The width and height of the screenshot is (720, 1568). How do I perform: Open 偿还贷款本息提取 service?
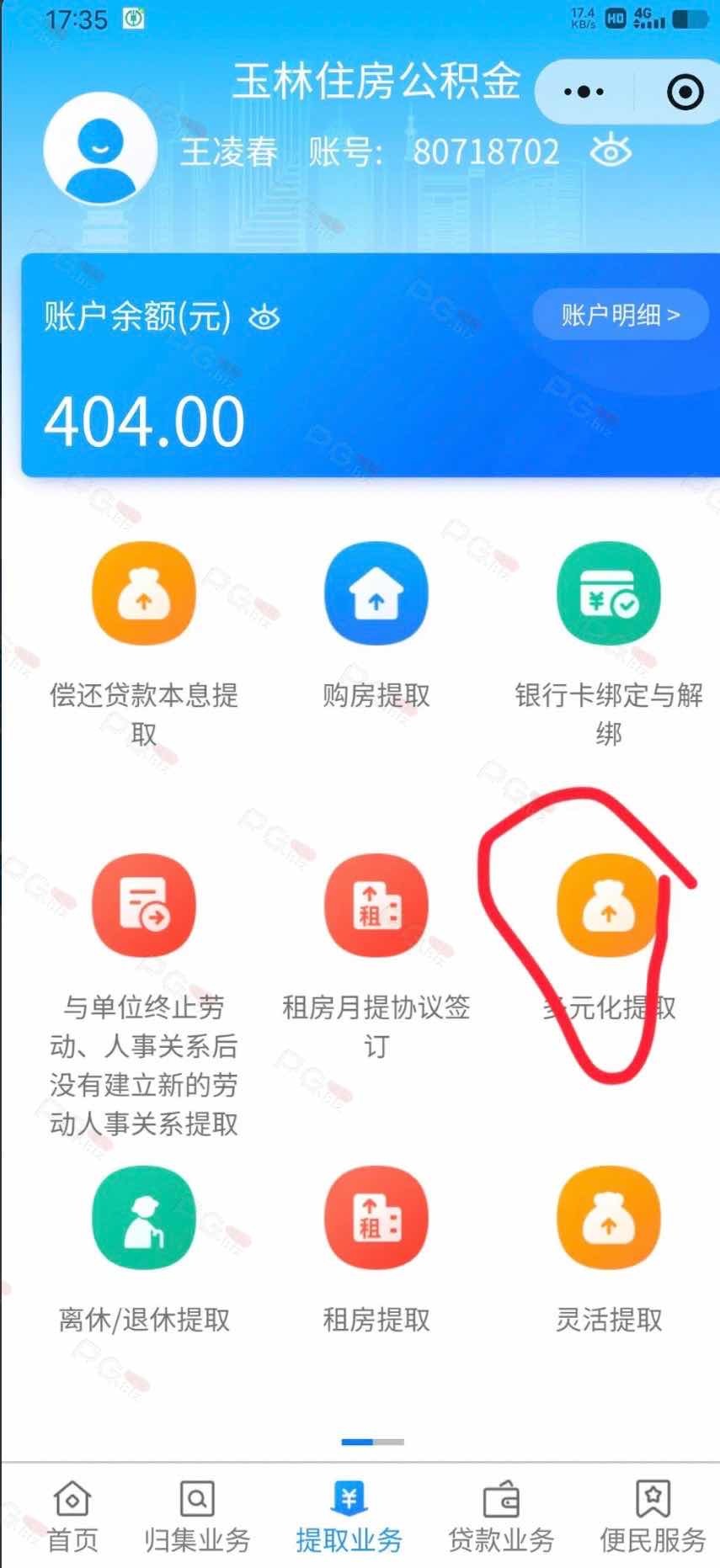pyautogui.click(x=143, y=594)
